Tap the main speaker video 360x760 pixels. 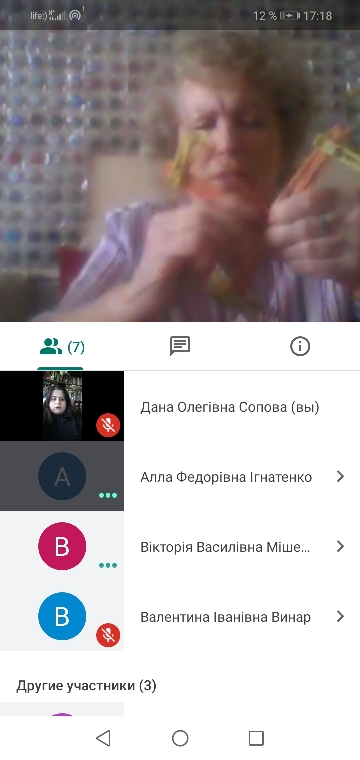pos(180,176)
